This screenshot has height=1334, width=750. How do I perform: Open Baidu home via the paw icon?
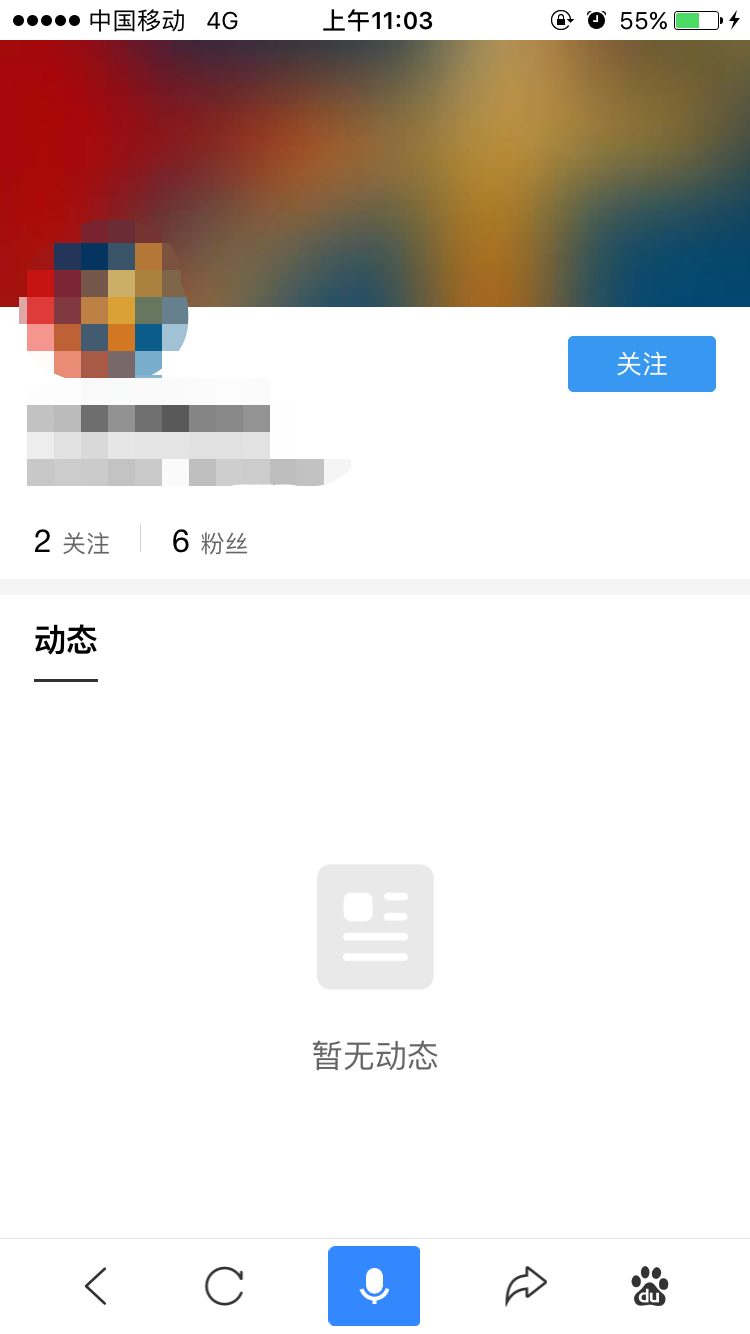coord(650,1286)
